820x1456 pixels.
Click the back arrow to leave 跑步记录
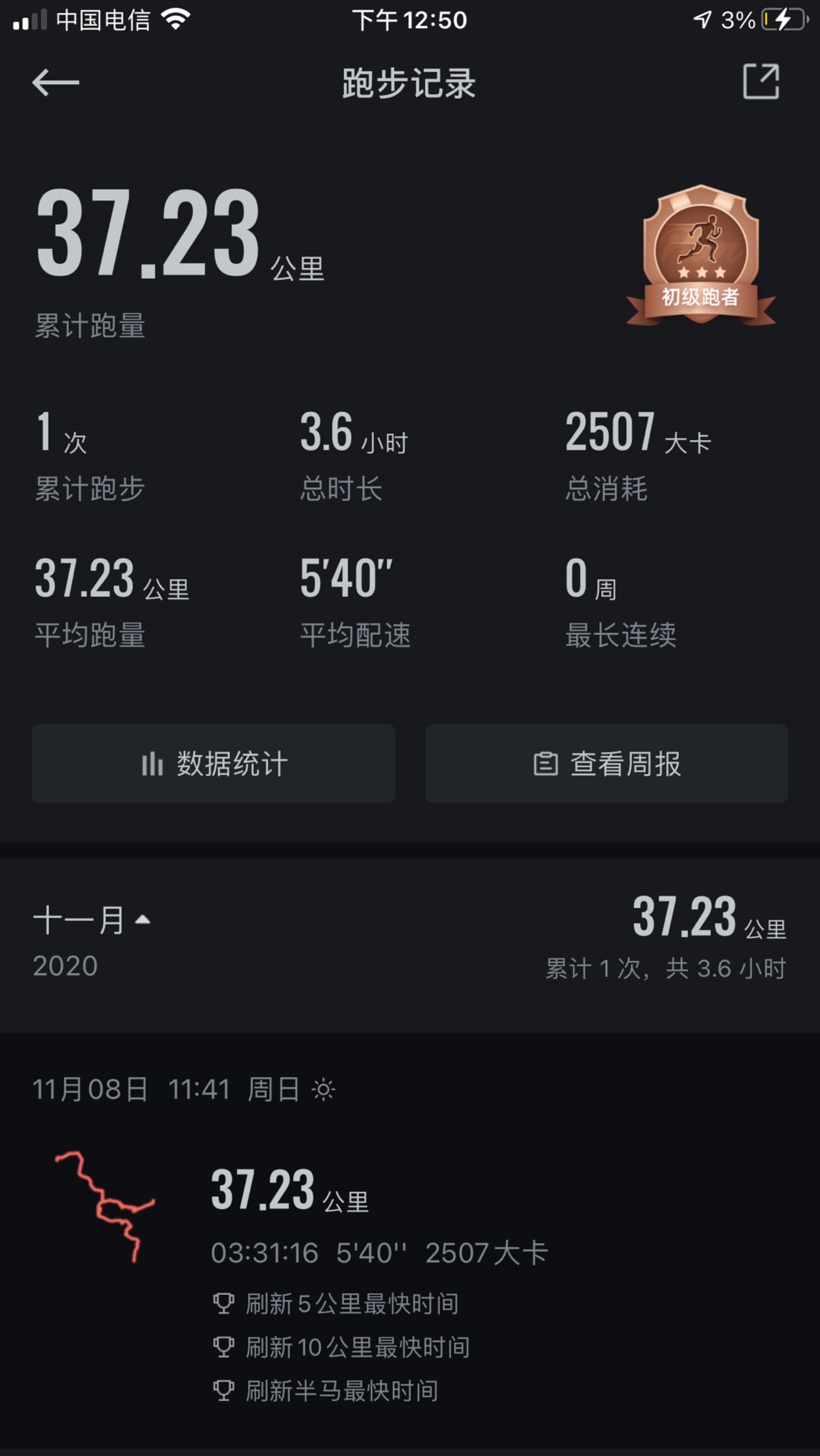[x=56, y=82]
